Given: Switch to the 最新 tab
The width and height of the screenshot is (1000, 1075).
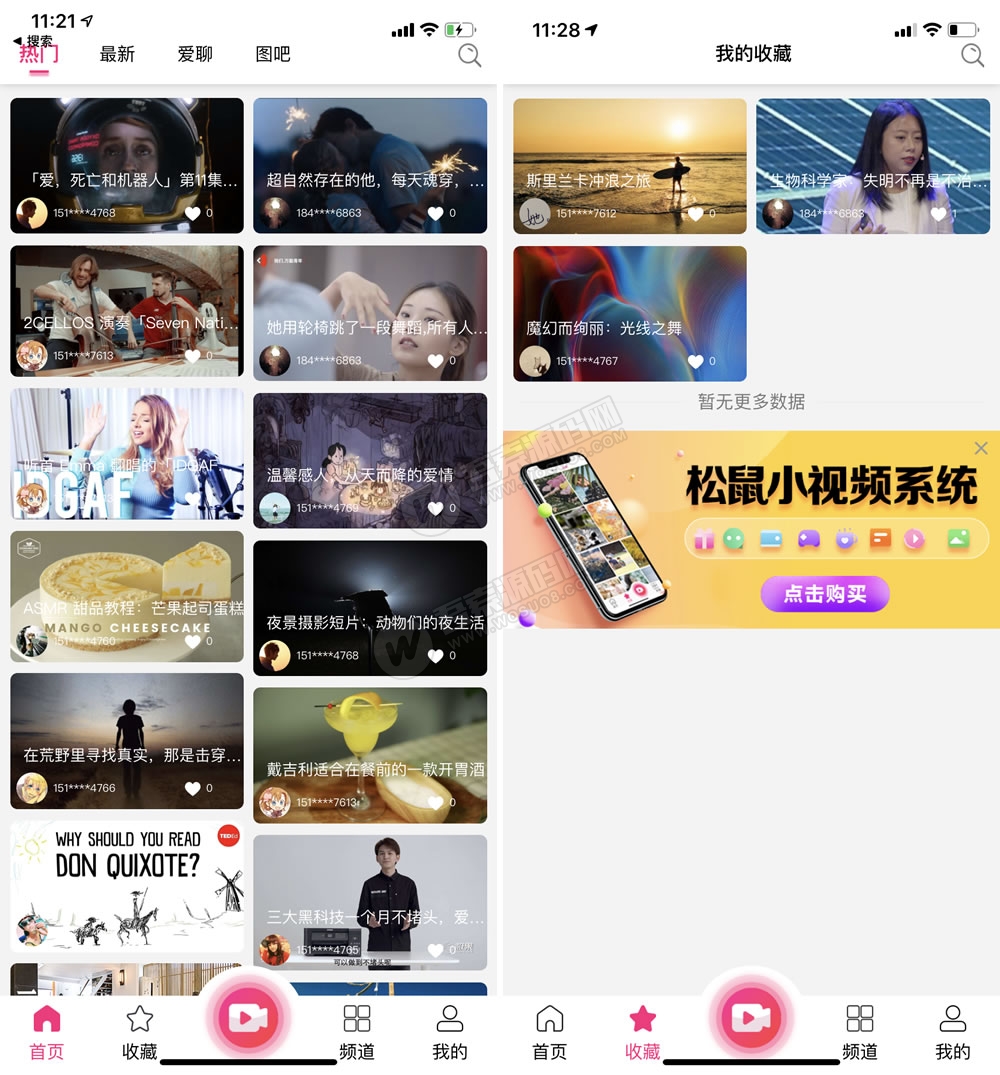Looking at the screenshot, I should [x=117, y=54].
